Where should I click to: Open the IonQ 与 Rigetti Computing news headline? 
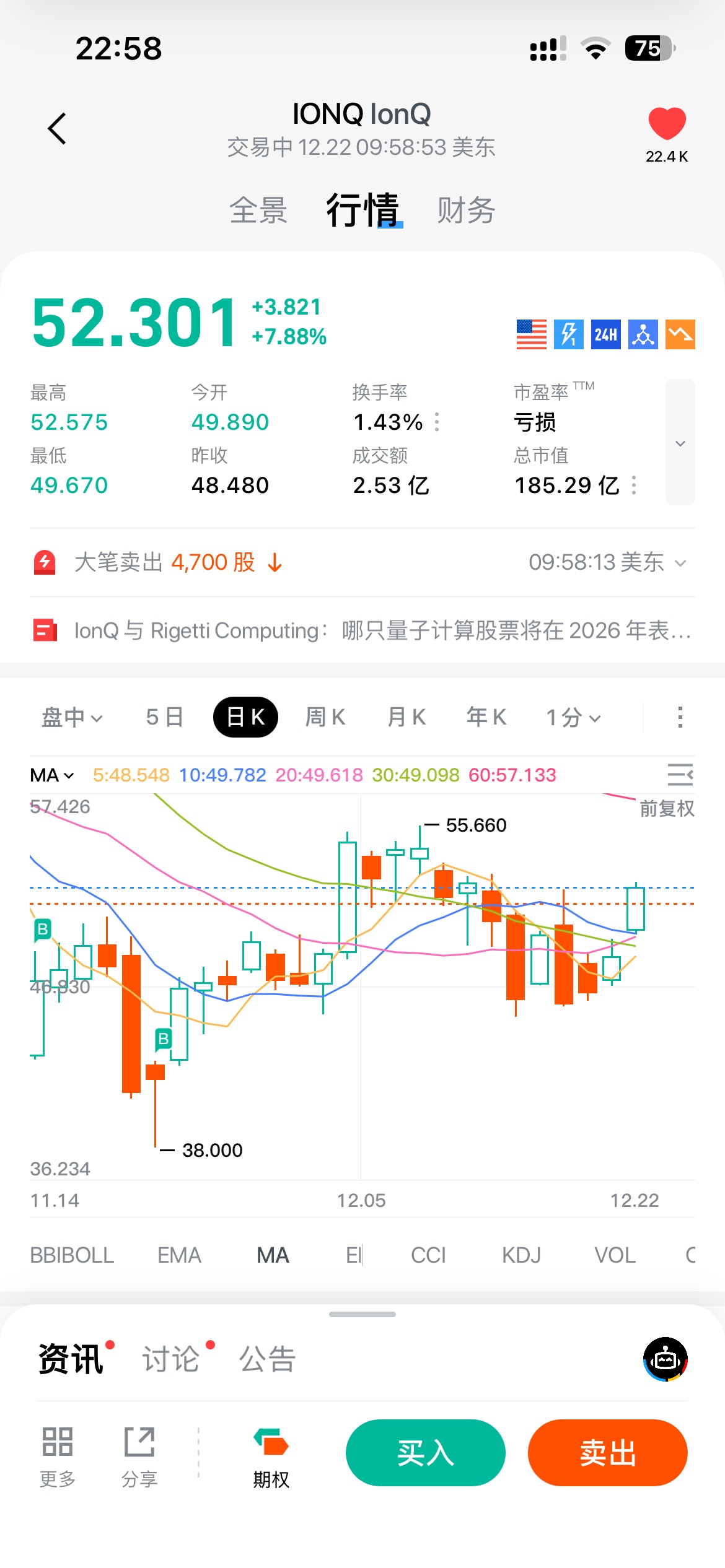(382, 630)
